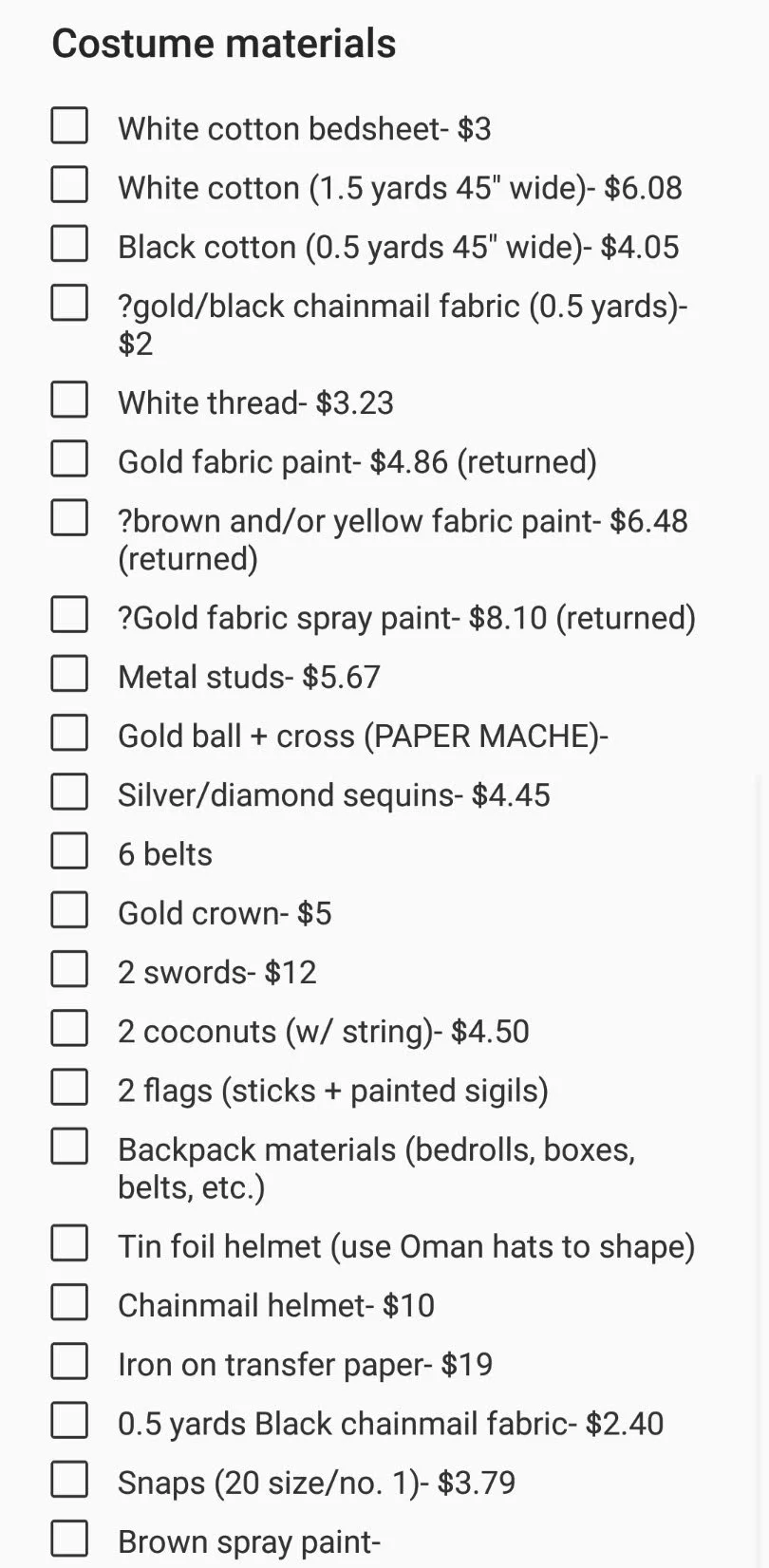Tick the Snaps (20 size/no. 1) checkbox
769x1568 pixels.
tap(69, 1479)
